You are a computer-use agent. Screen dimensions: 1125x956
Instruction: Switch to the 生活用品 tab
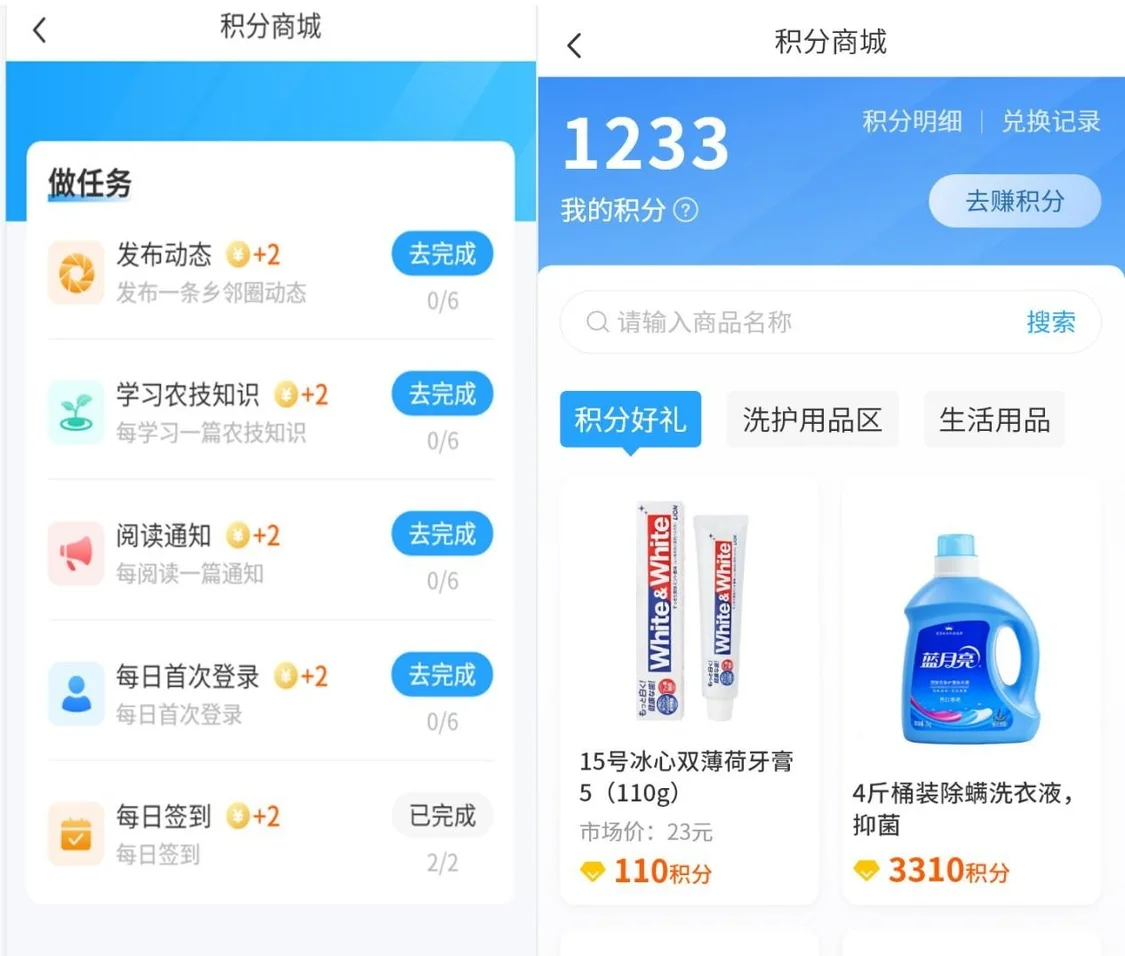[994, 419]
